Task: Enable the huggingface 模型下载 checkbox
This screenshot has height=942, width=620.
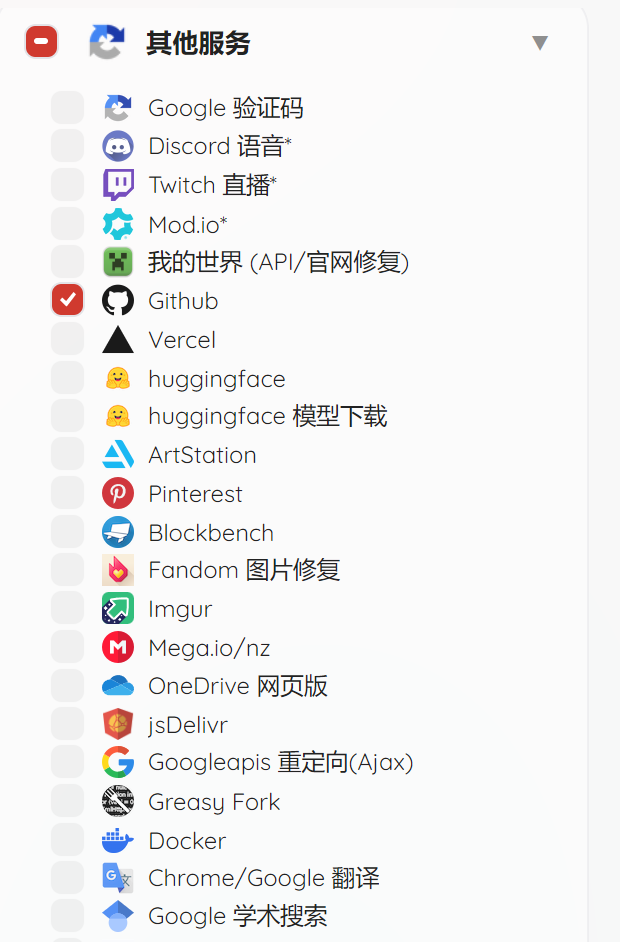Action: [x=68, y=416]
